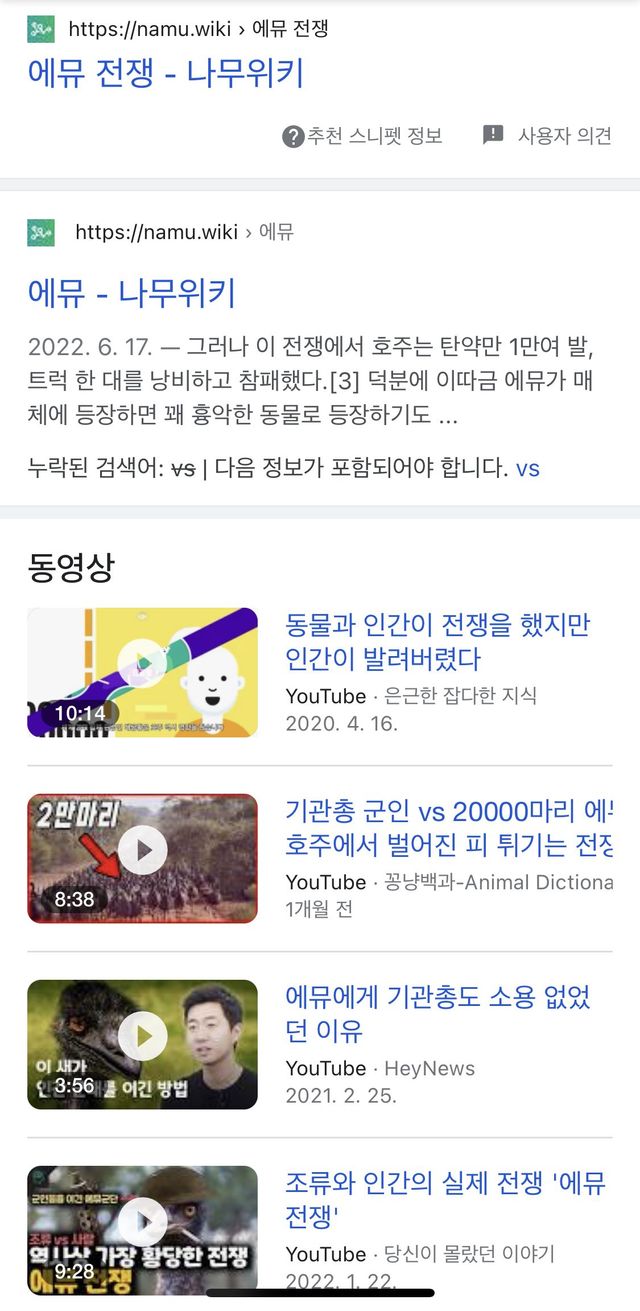Open the 에뮤 - 나무위키 result
This screenshot has width=640, height=1311.
(131, 293)
